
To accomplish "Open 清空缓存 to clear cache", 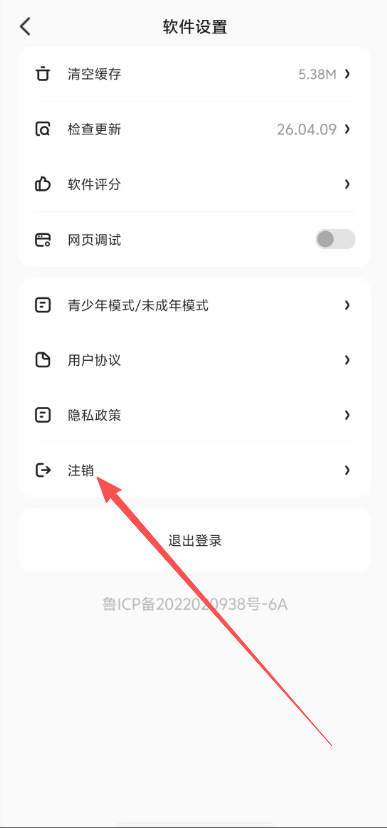I will pyautogui.click(x=195, y=74).
